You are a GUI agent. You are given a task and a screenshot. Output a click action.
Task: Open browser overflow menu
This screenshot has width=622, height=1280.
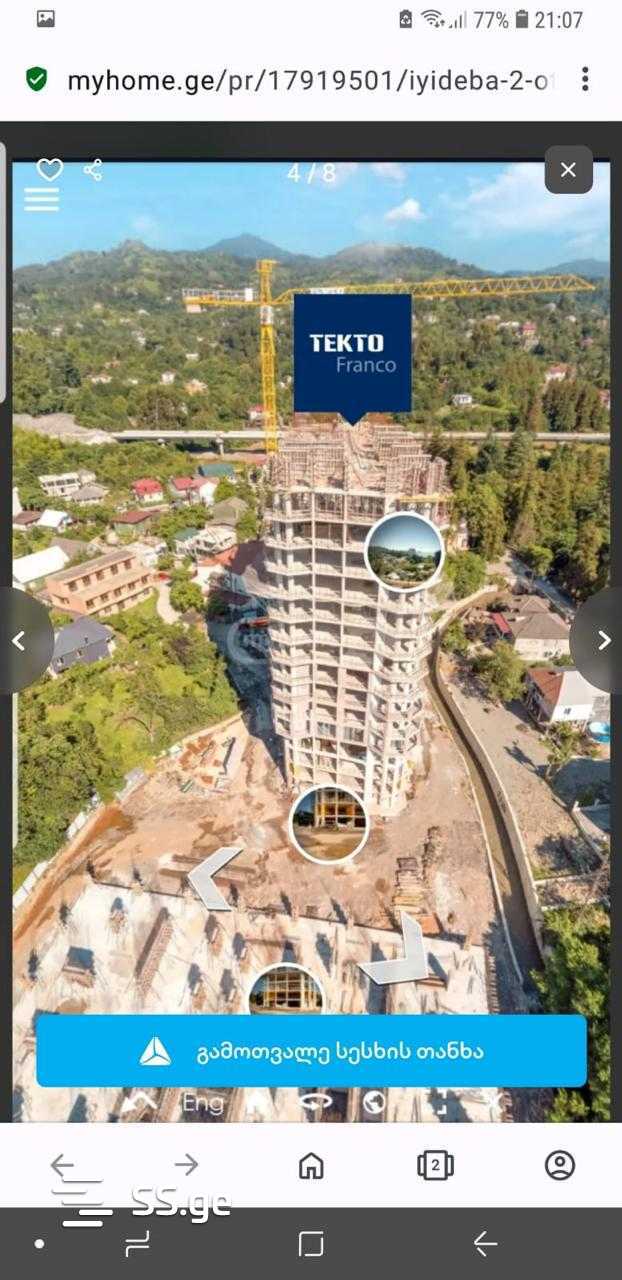(x=585, y=80)
